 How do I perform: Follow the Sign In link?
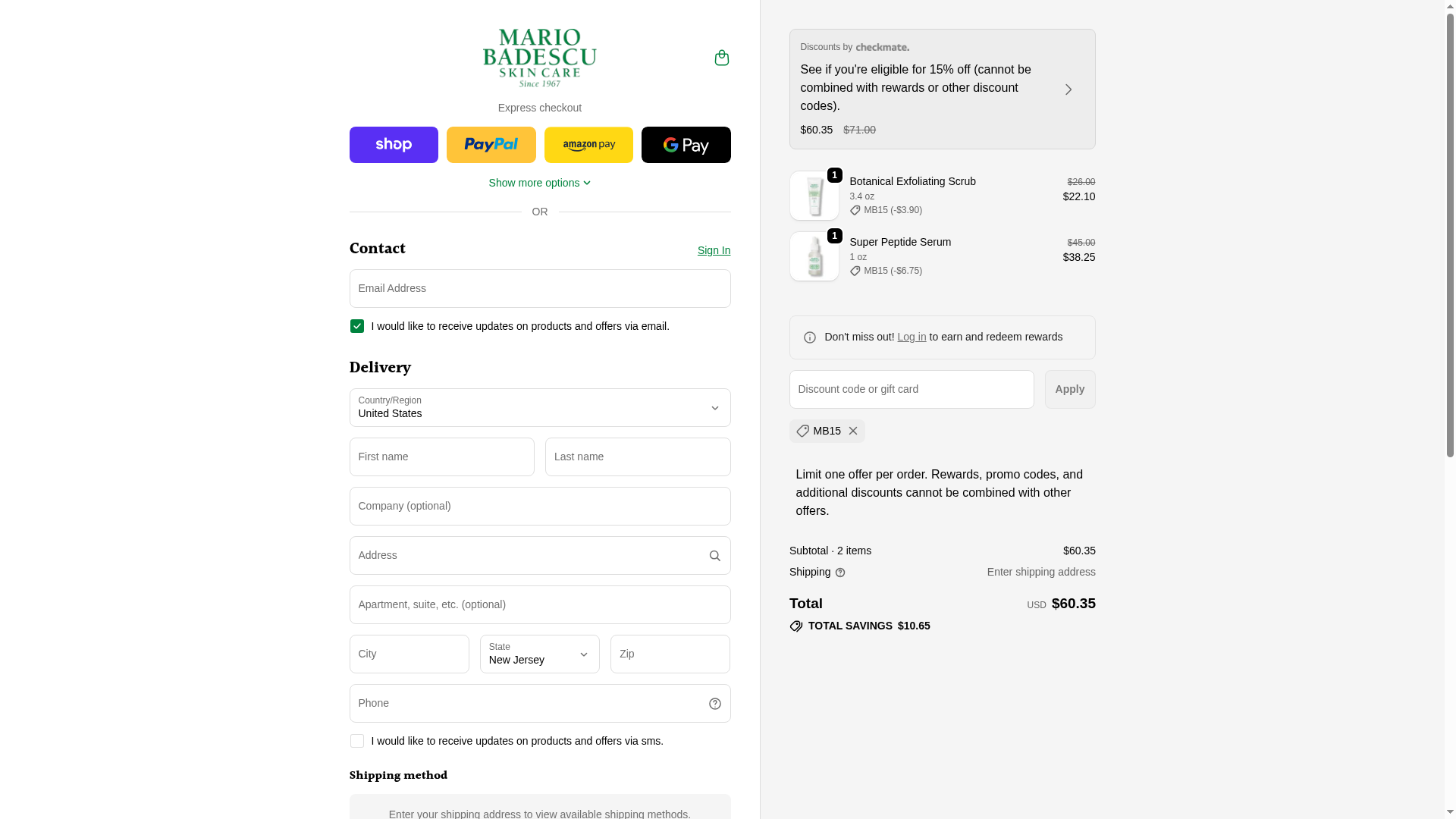tap(714, 250)
